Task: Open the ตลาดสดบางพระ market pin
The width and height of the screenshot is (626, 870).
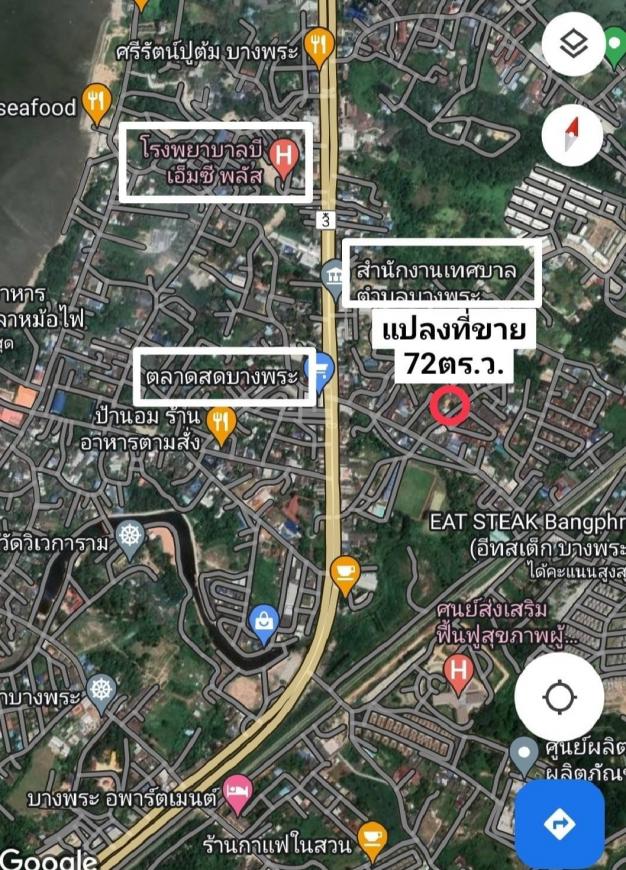Action: pyautogui.click(x=323, y=372)
